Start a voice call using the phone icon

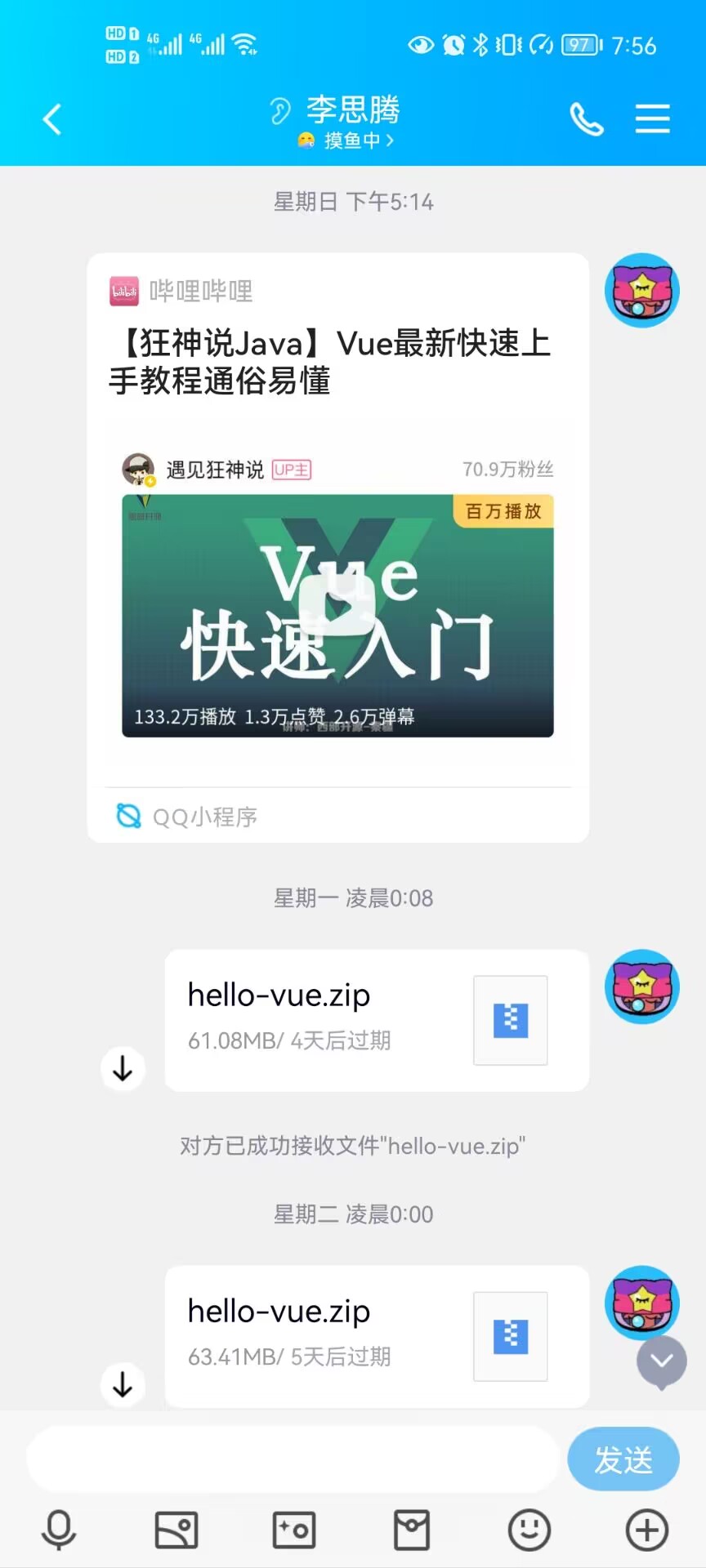click(587, 118)
